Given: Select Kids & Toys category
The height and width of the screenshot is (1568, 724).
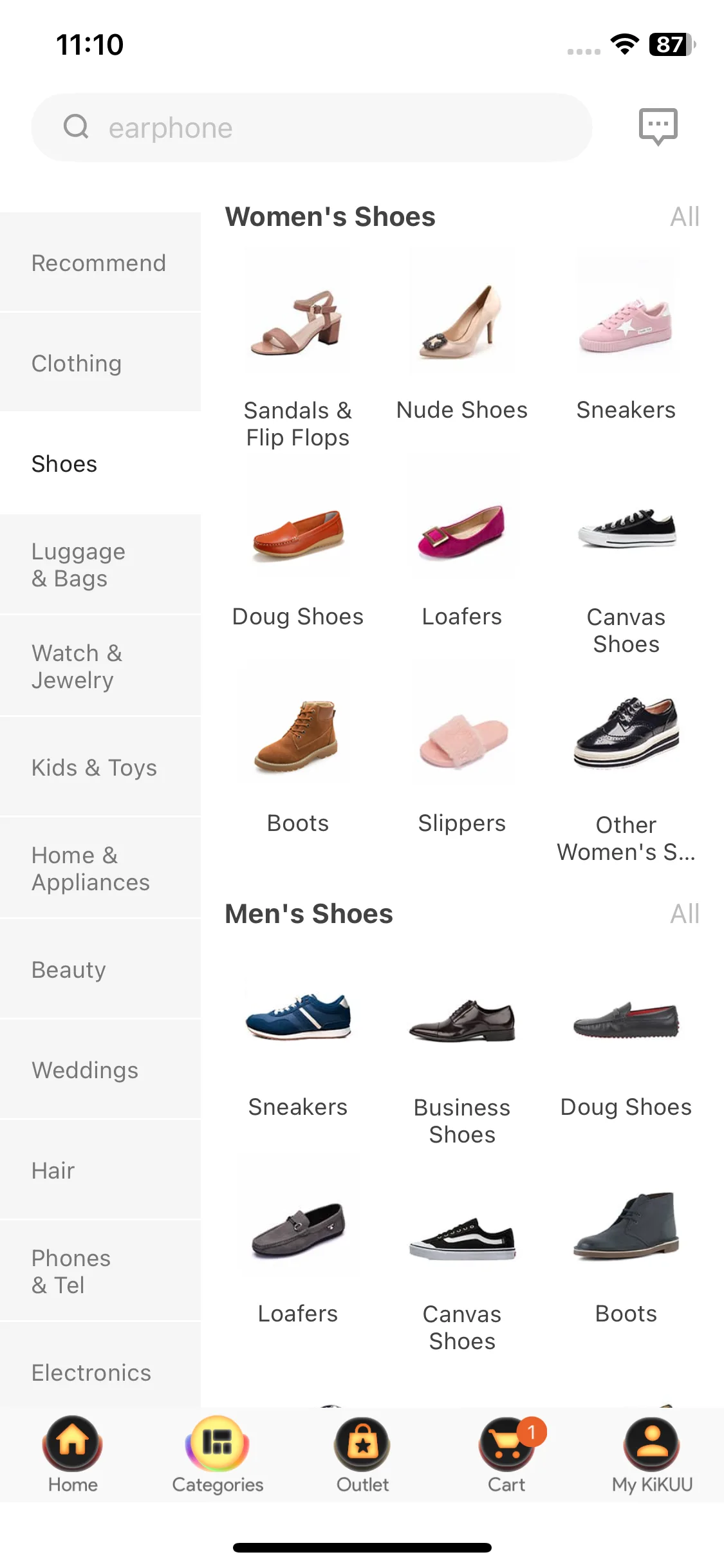Looking at the screenshot, I should [x=100, y=767].
